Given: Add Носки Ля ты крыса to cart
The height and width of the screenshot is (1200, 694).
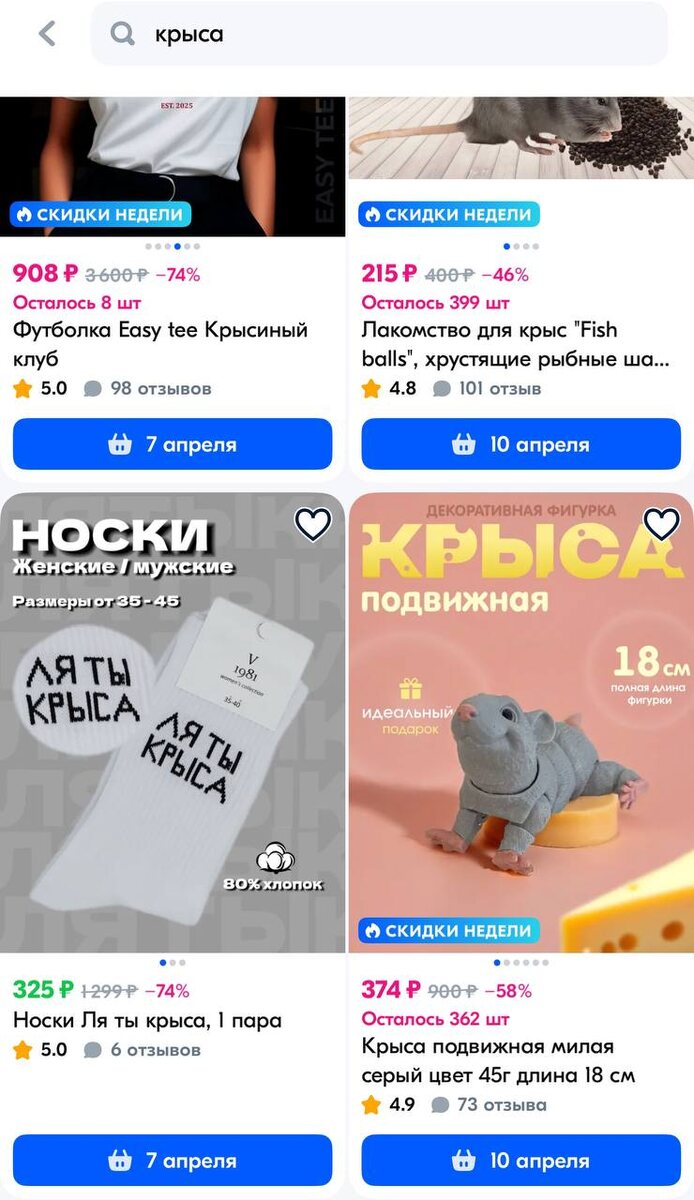Looking at the screenshot, I should [x=172, y=1160].
